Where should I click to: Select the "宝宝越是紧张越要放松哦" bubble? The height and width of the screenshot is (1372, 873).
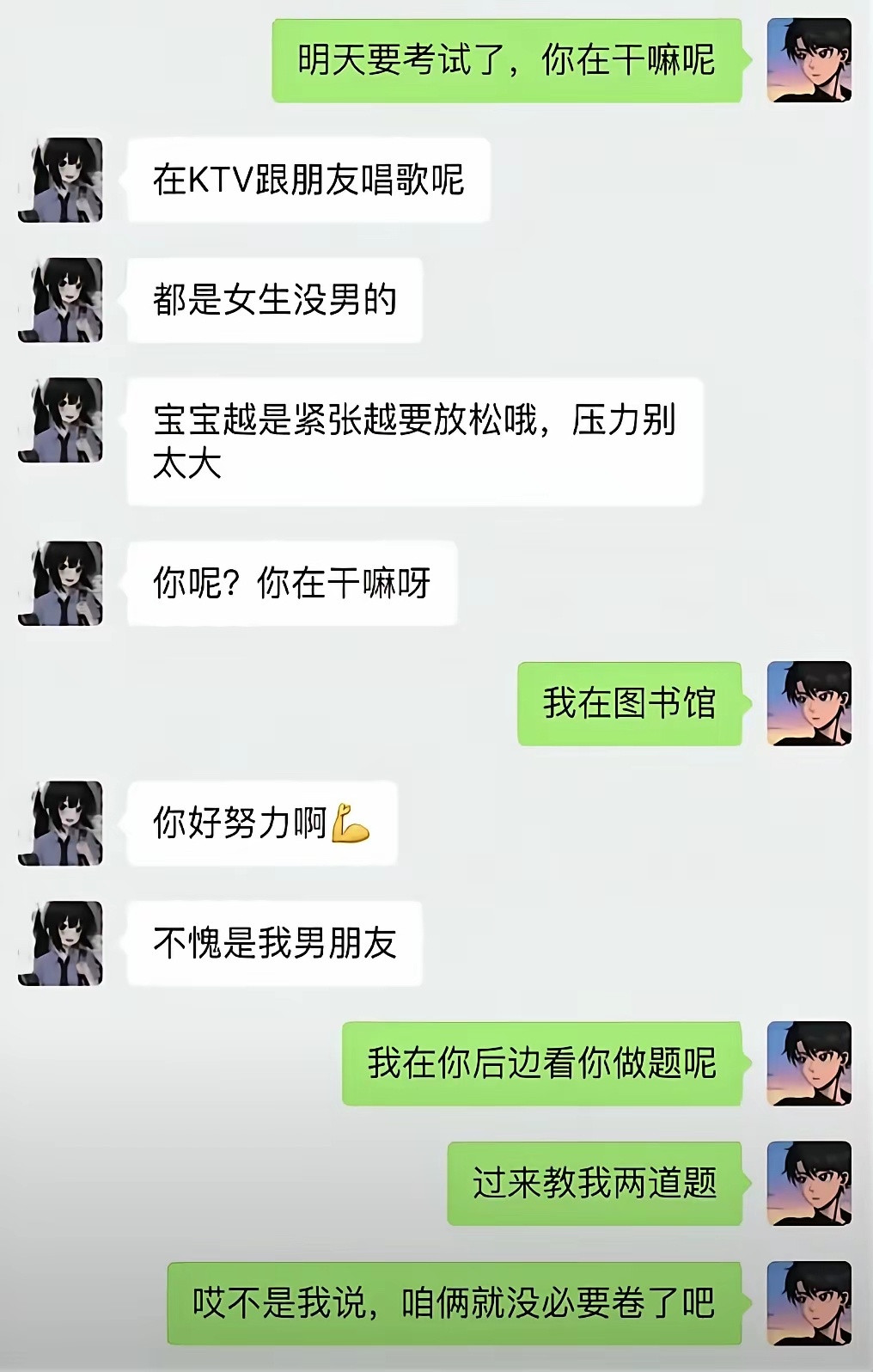click(417, 438)
